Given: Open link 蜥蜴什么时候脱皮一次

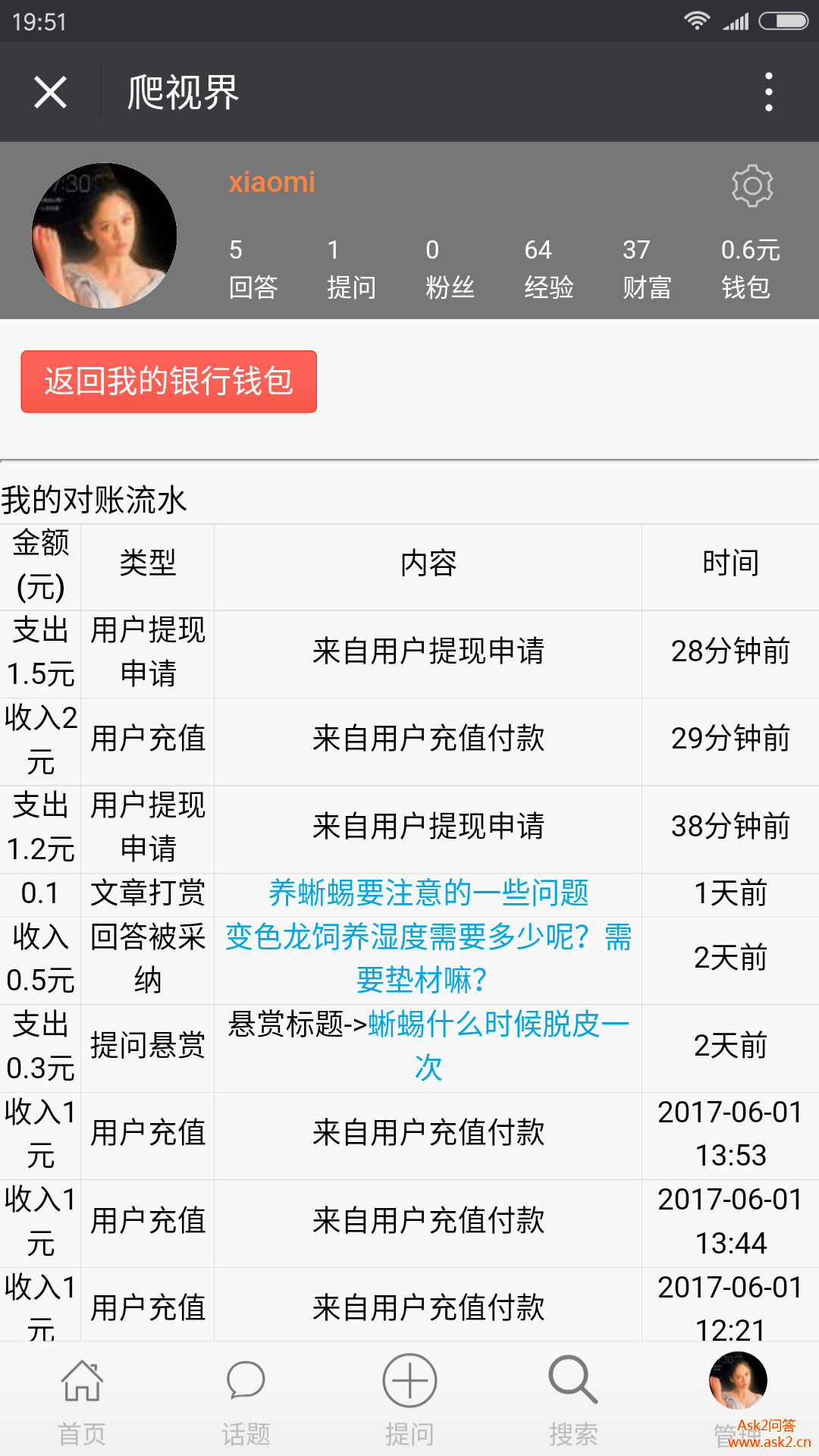Looking at the screenshot, I should pyautogui.click(x=498, y=1025).
